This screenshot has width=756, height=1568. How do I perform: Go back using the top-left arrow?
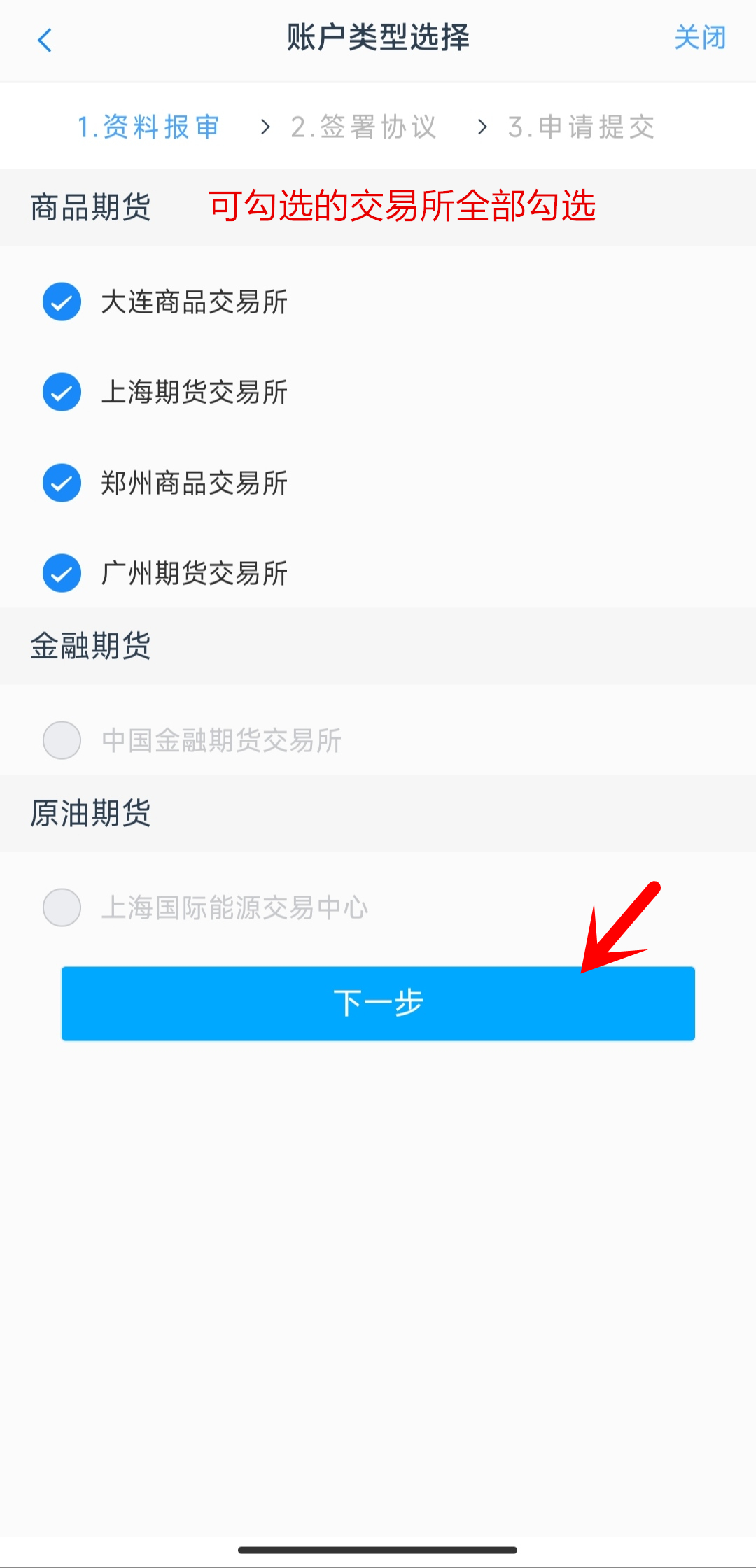point(45,41)
